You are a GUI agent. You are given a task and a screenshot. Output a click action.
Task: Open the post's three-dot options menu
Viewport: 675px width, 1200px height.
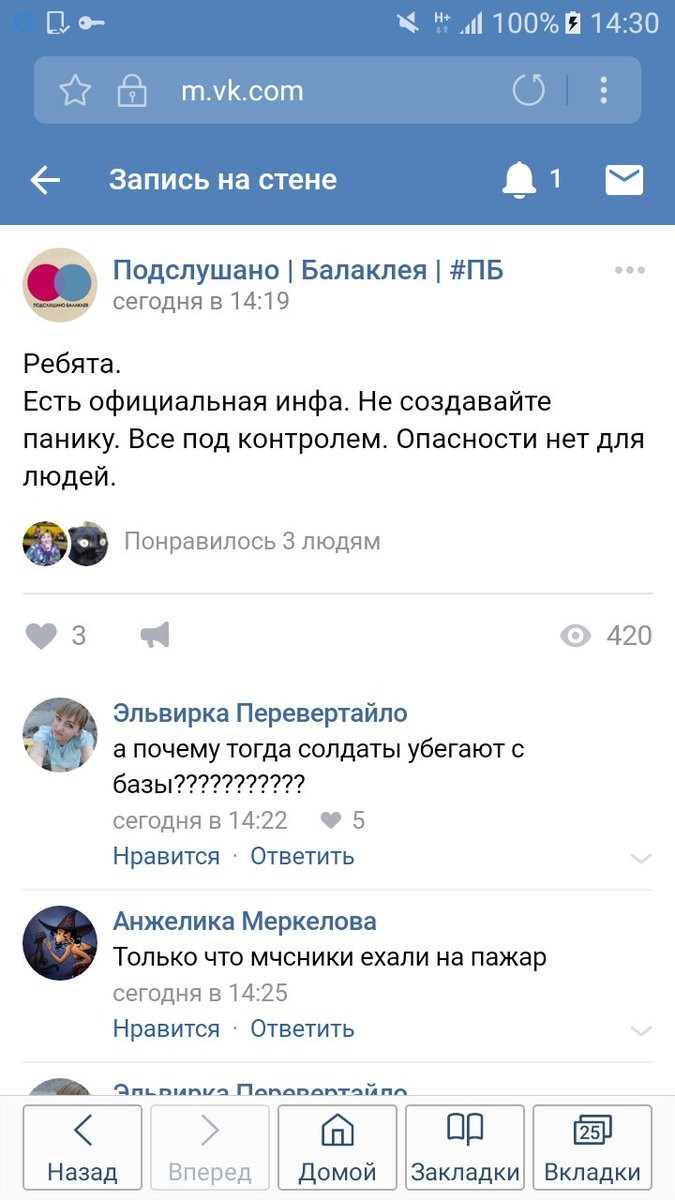(x=629, y=271)
